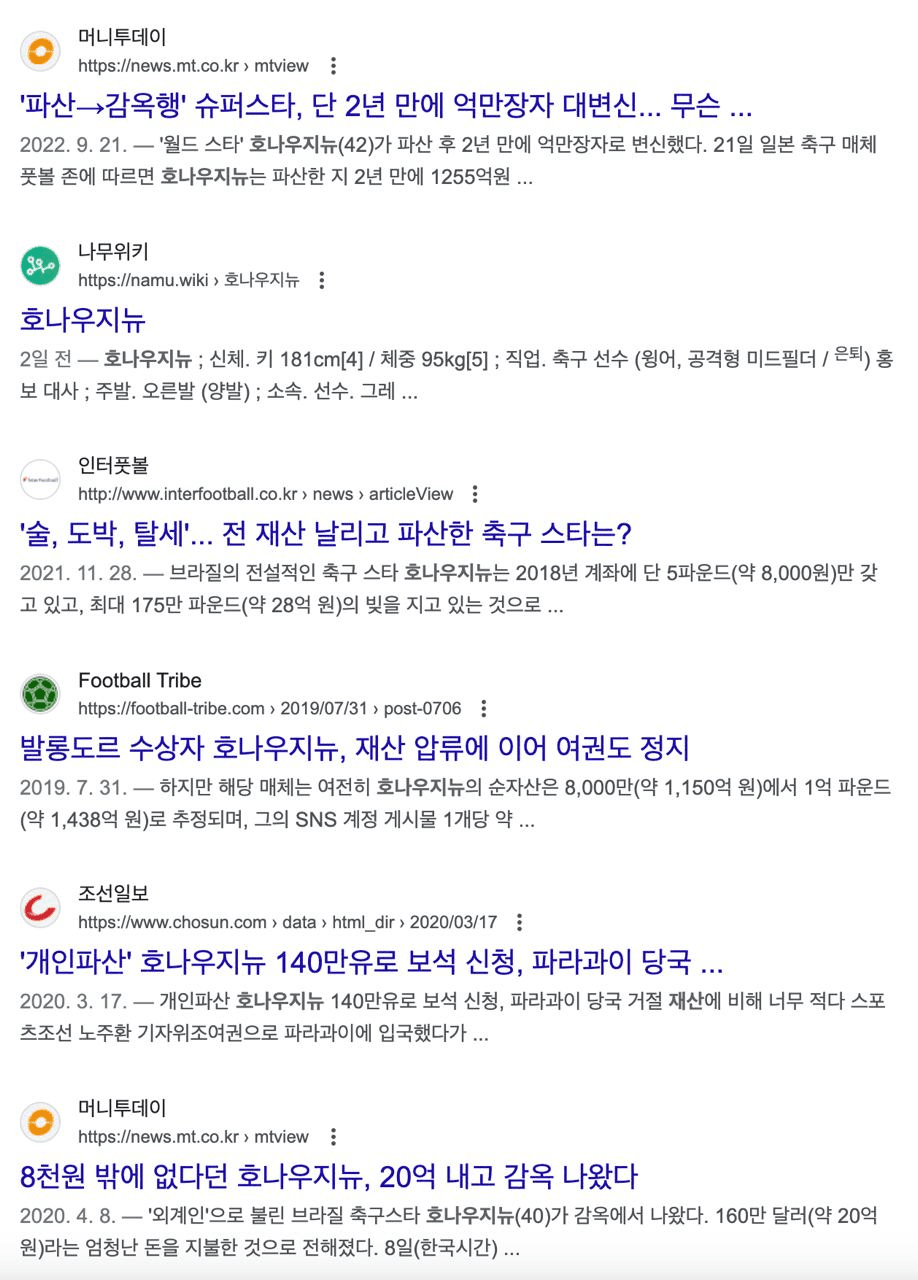Image resolution: width=918 pixels, height=1280 pixels.
Task: Open the 나무위키 호나우지뉴 page
Action: (x=83, y=320)
